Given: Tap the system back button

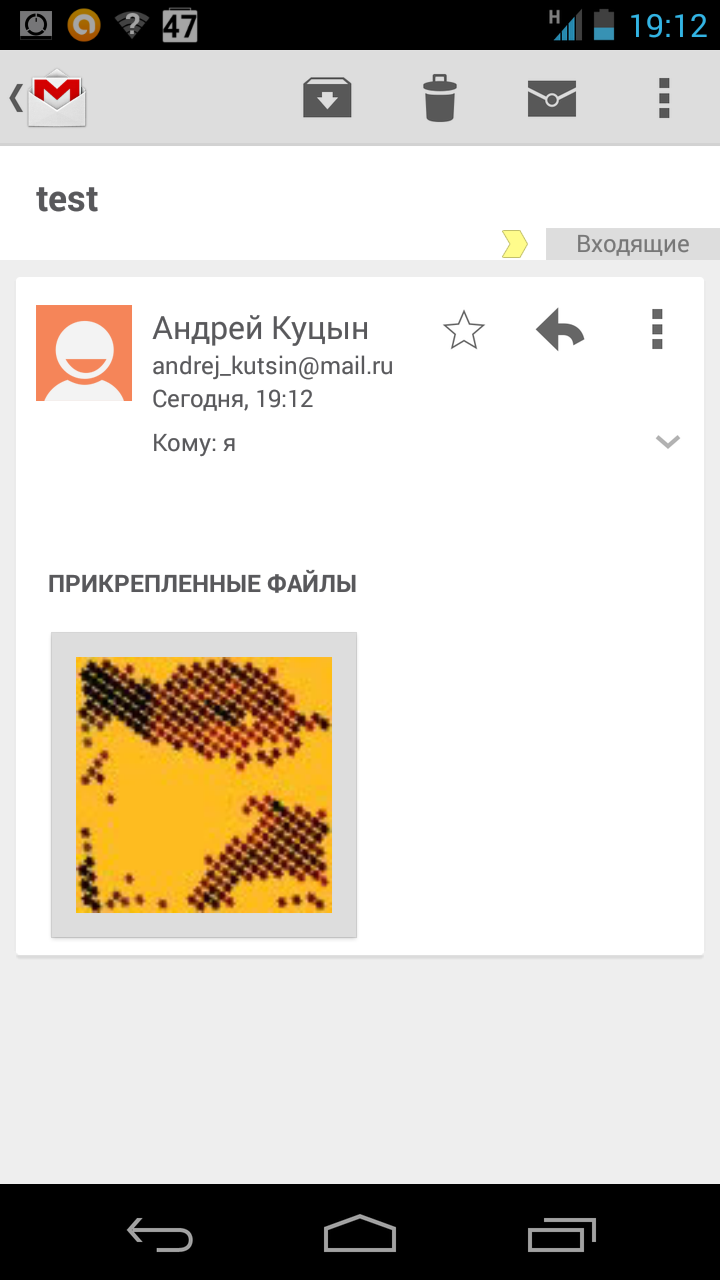Looking at the screenshot, I should tap(160, 1235).
